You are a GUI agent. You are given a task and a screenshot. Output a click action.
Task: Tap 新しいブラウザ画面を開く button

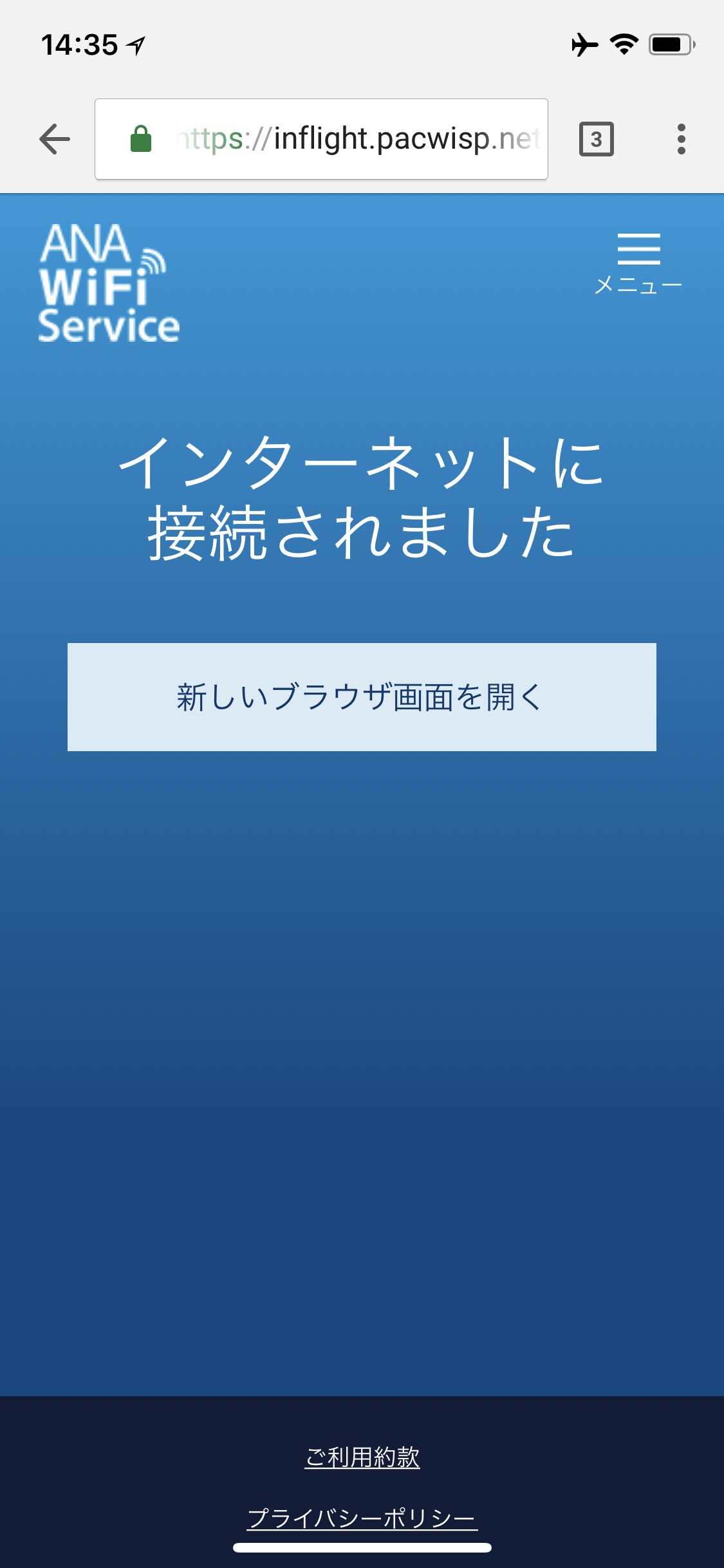tap(362, 697)
